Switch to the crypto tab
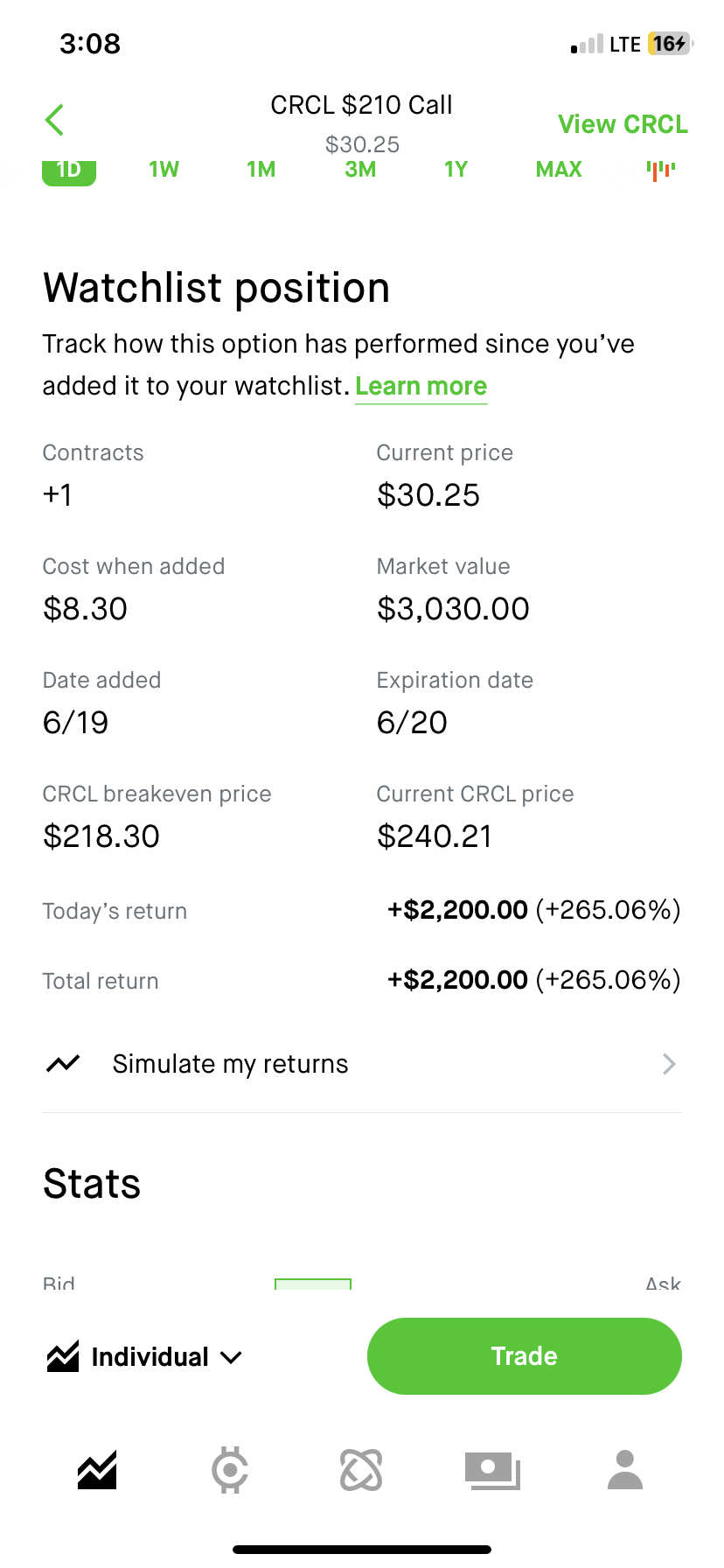The width and height of the screenshot is (724, 1568). coord(230,1470)
